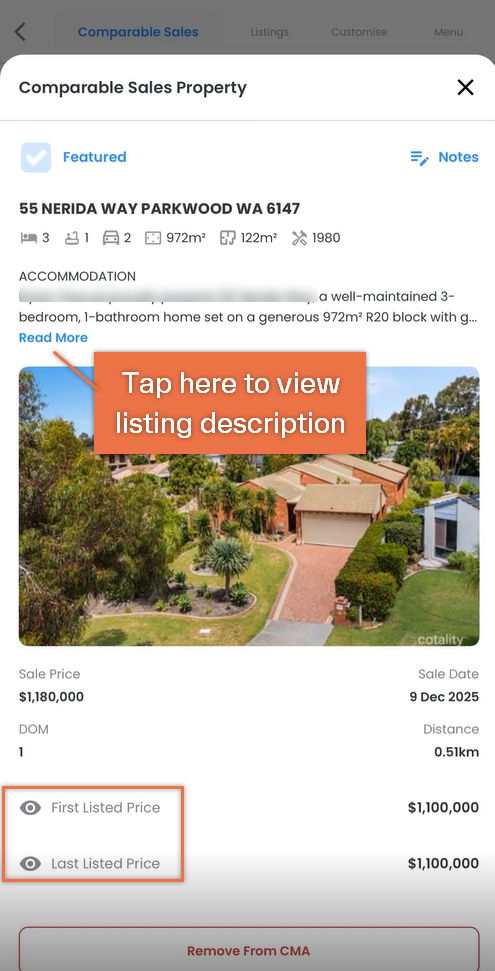495x971 pixels.
Task: Uncheck the Featured checkbox
Action: pyautogui.click(x=36, y=157)
